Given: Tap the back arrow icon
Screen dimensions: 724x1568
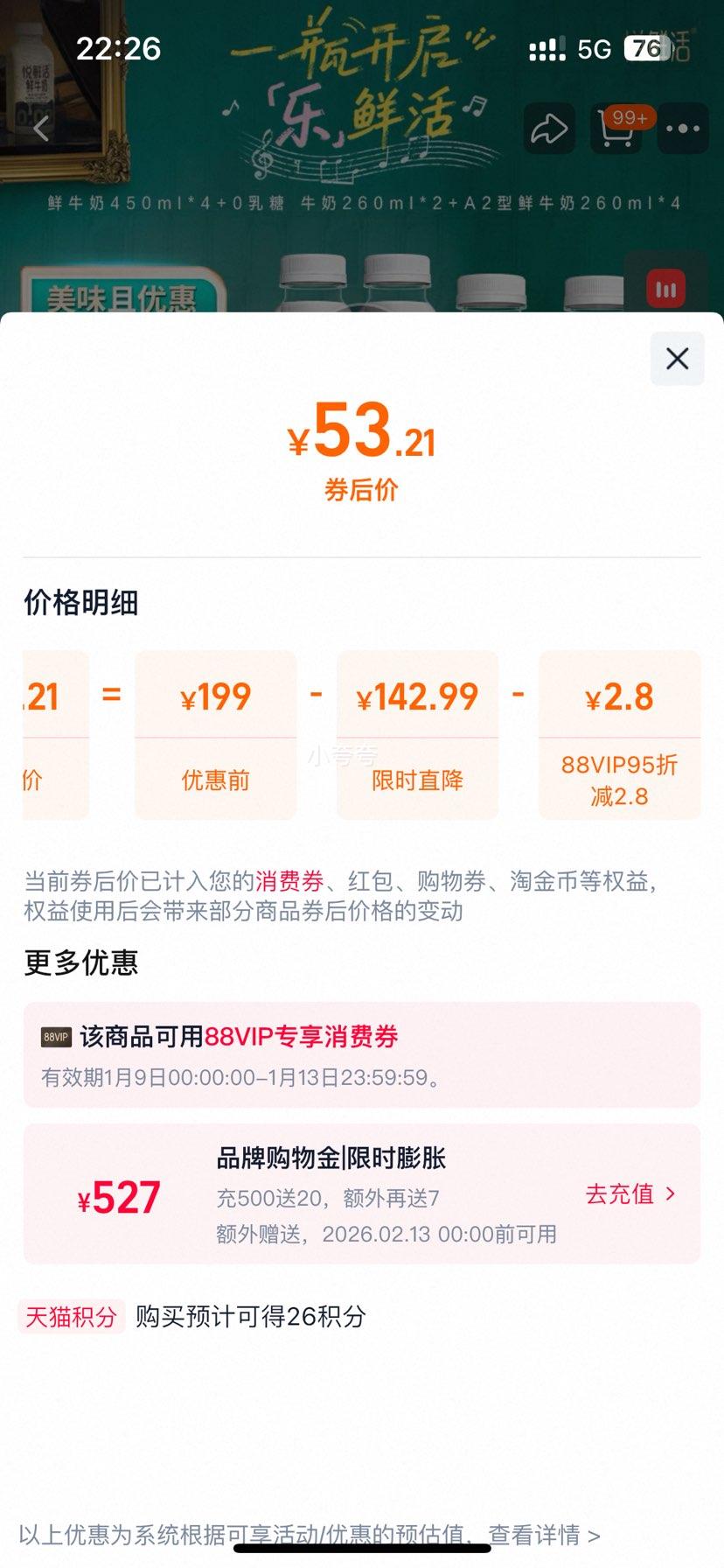Looking at the screenshot, I should [x=39, y=128].
